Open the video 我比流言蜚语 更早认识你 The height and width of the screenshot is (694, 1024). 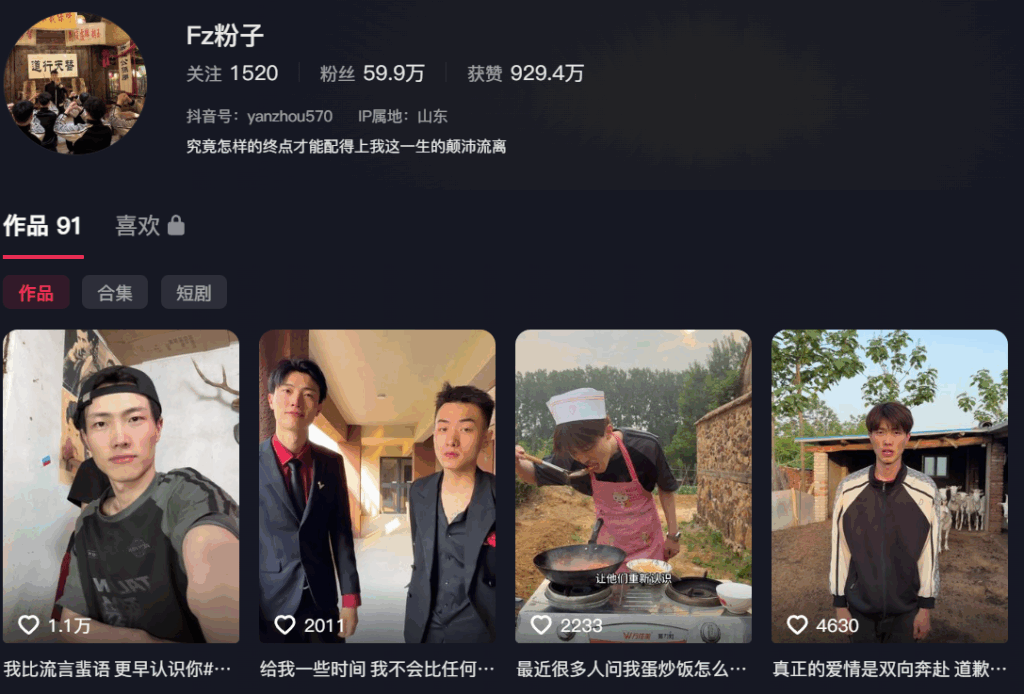tap(121, 486)
